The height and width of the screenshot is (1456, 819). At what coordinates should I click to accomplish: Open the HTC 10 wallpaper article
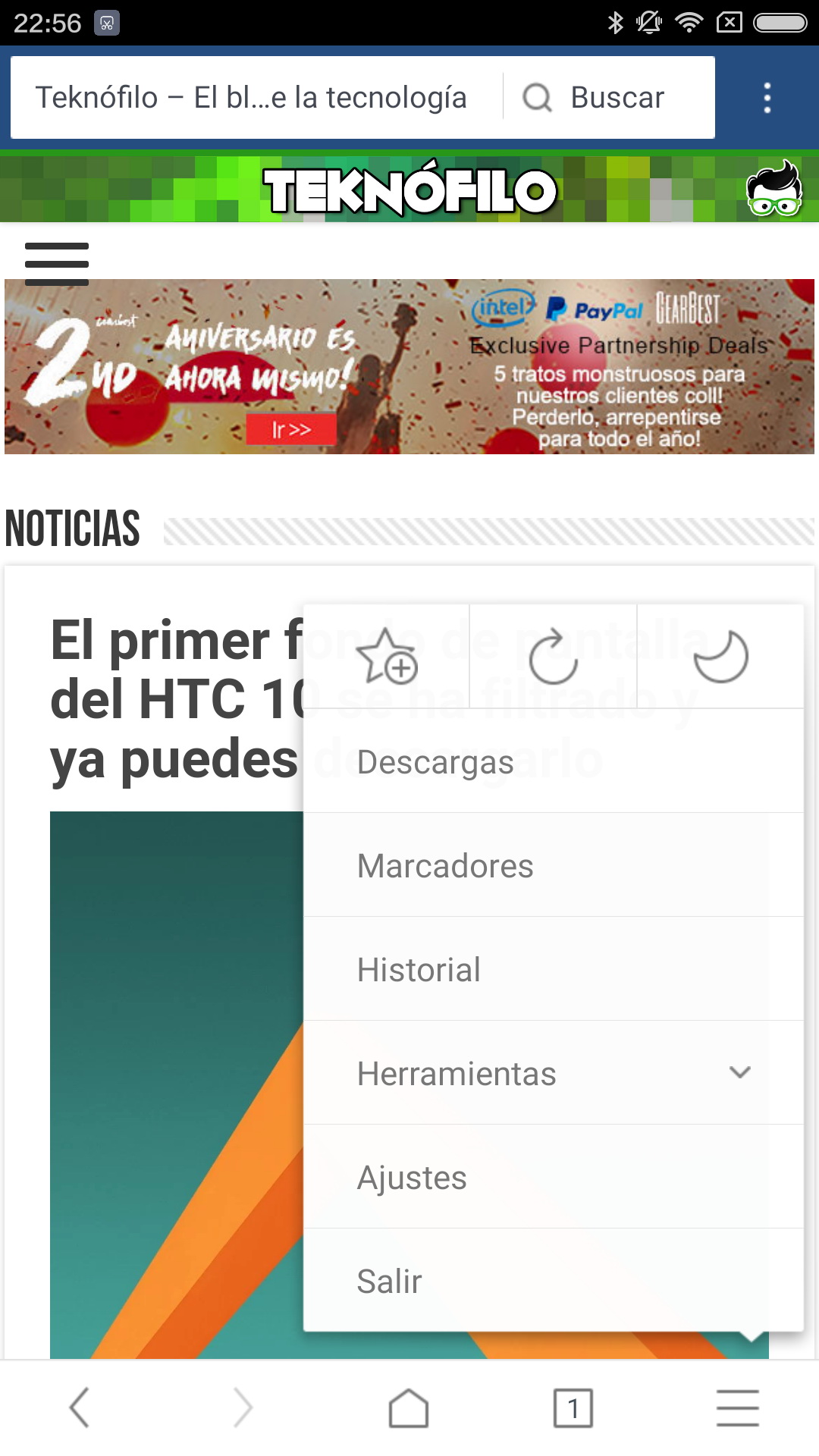coord(176,698)
